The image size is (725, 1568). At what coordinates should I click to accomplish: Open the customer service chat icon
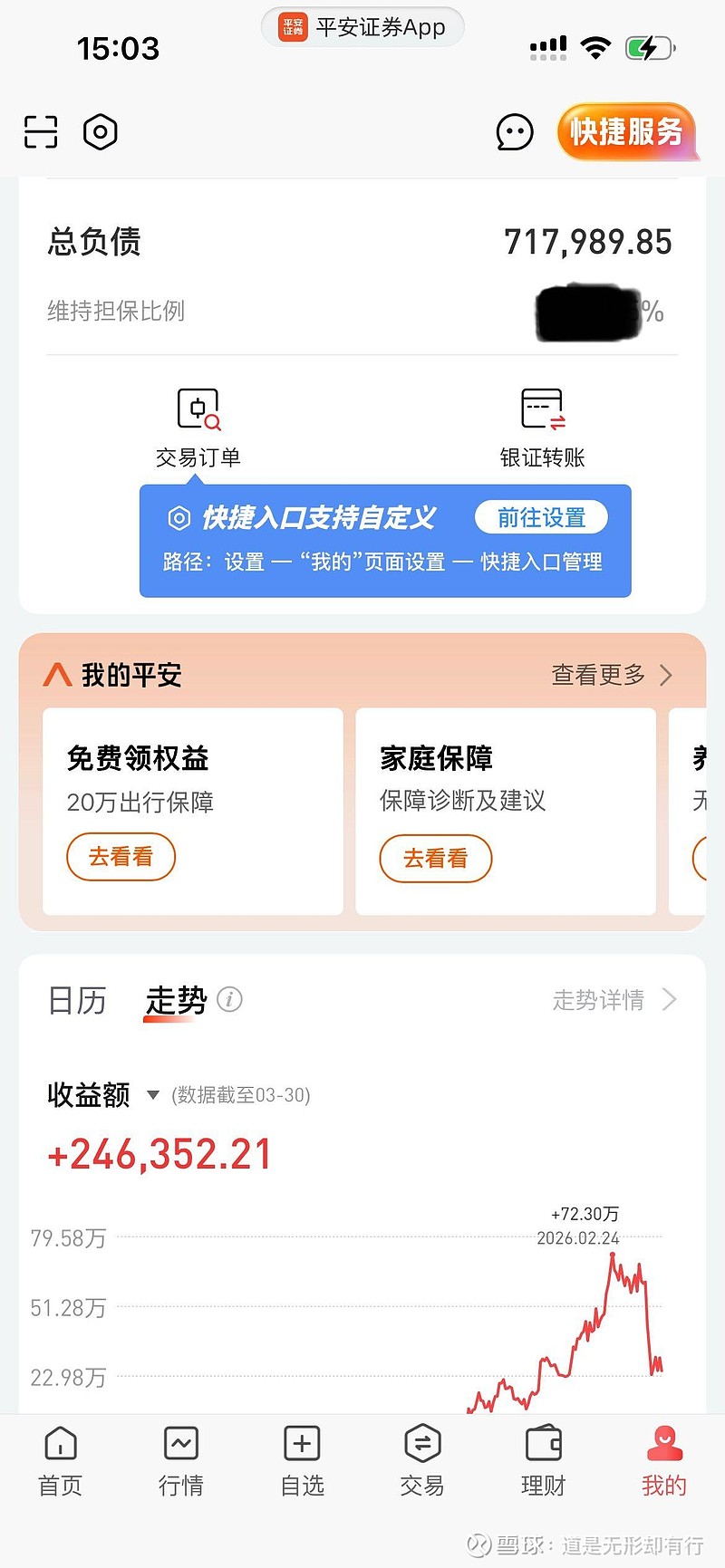515,132
